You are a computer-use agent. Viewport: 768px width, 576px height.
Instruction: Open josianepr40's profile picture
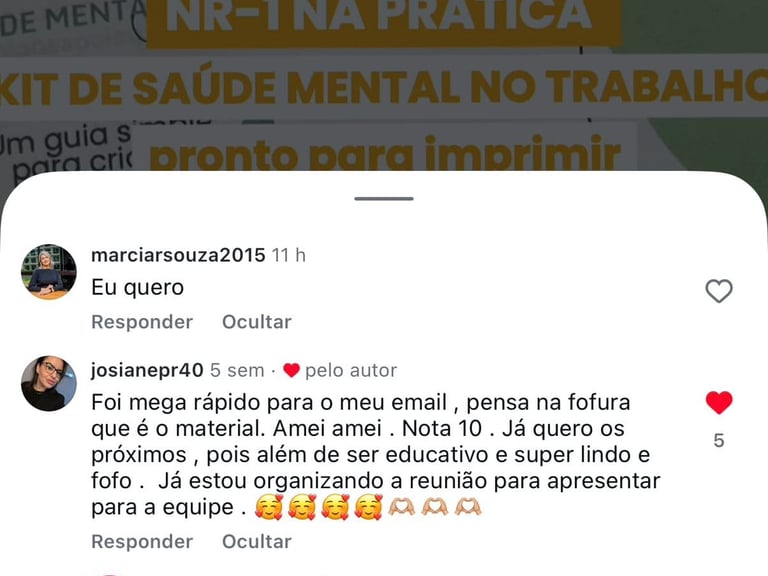(48, 384)
